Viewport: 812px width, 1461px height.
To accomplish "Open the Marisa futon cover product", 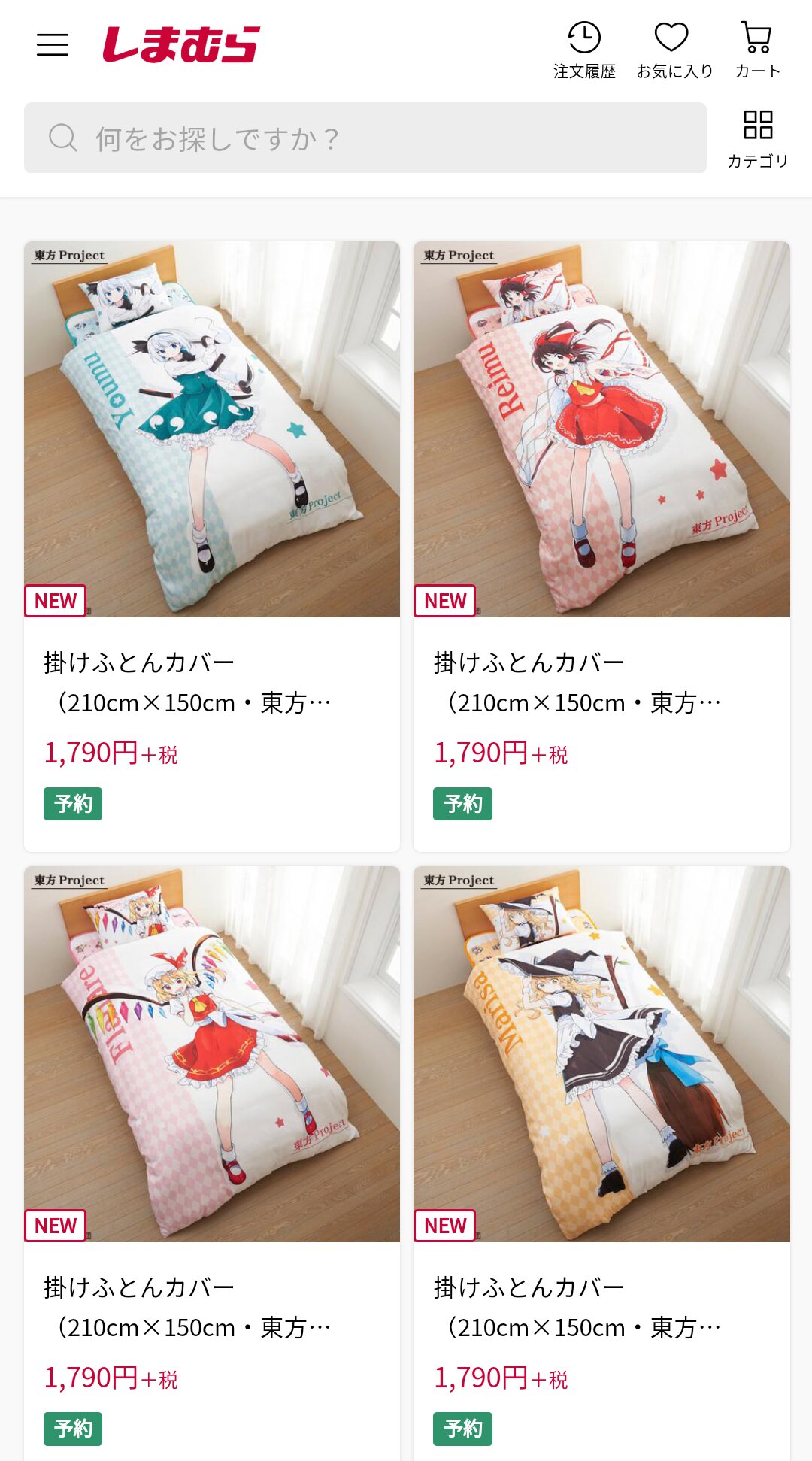I will (601, 1053).
